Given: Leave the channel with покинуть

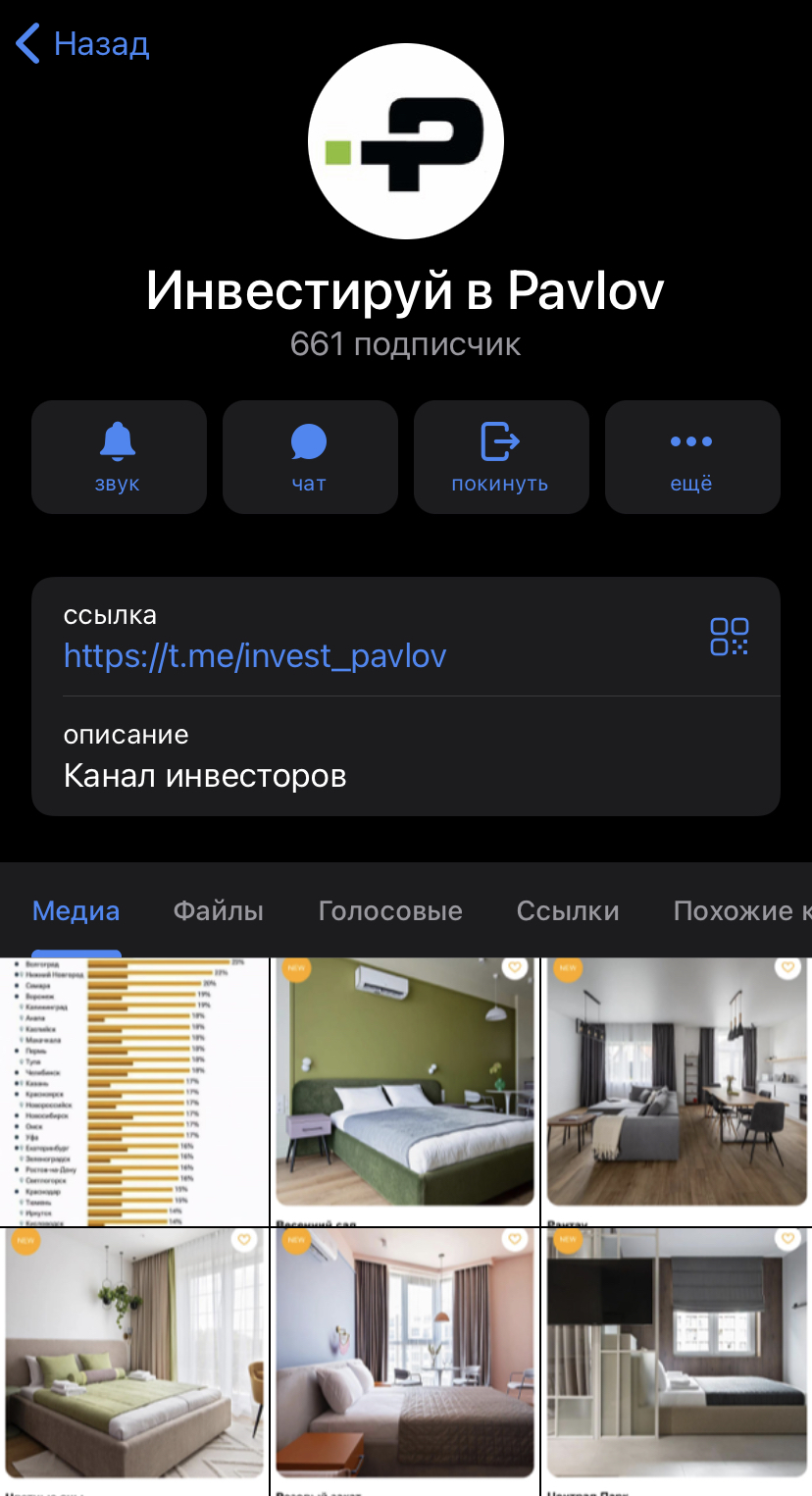Looking at the screenshot, I should 500,457.
